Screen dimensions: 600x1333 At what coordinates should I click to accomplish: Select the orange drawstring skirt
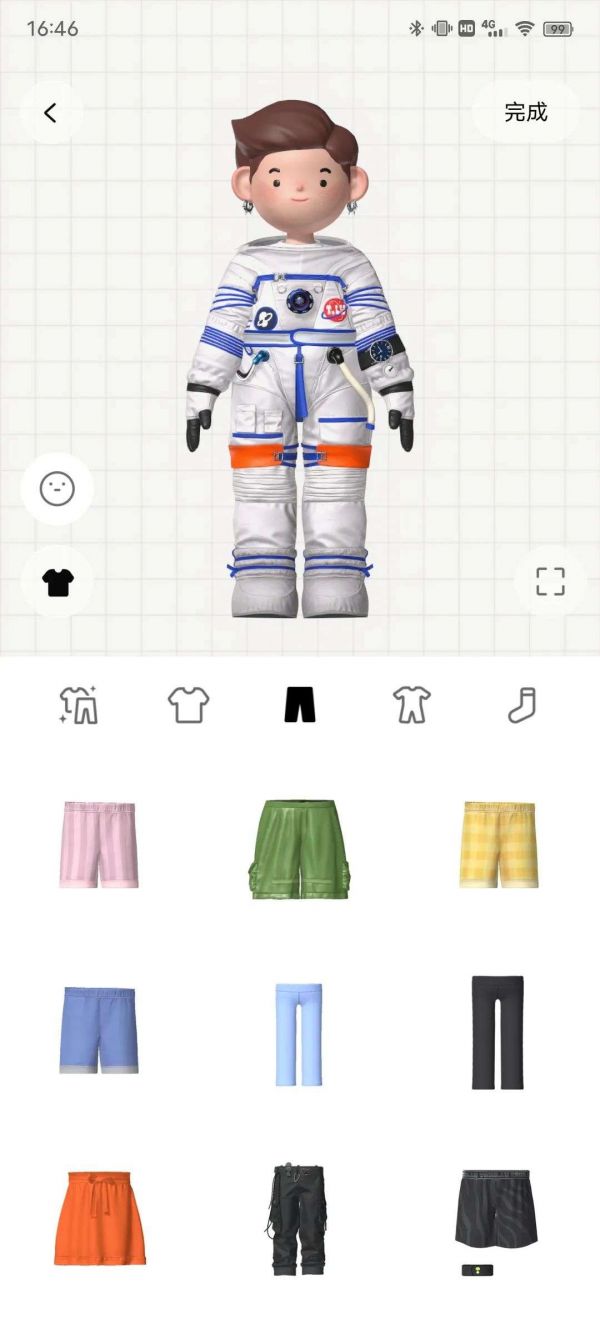click(x=99, y=1218)
